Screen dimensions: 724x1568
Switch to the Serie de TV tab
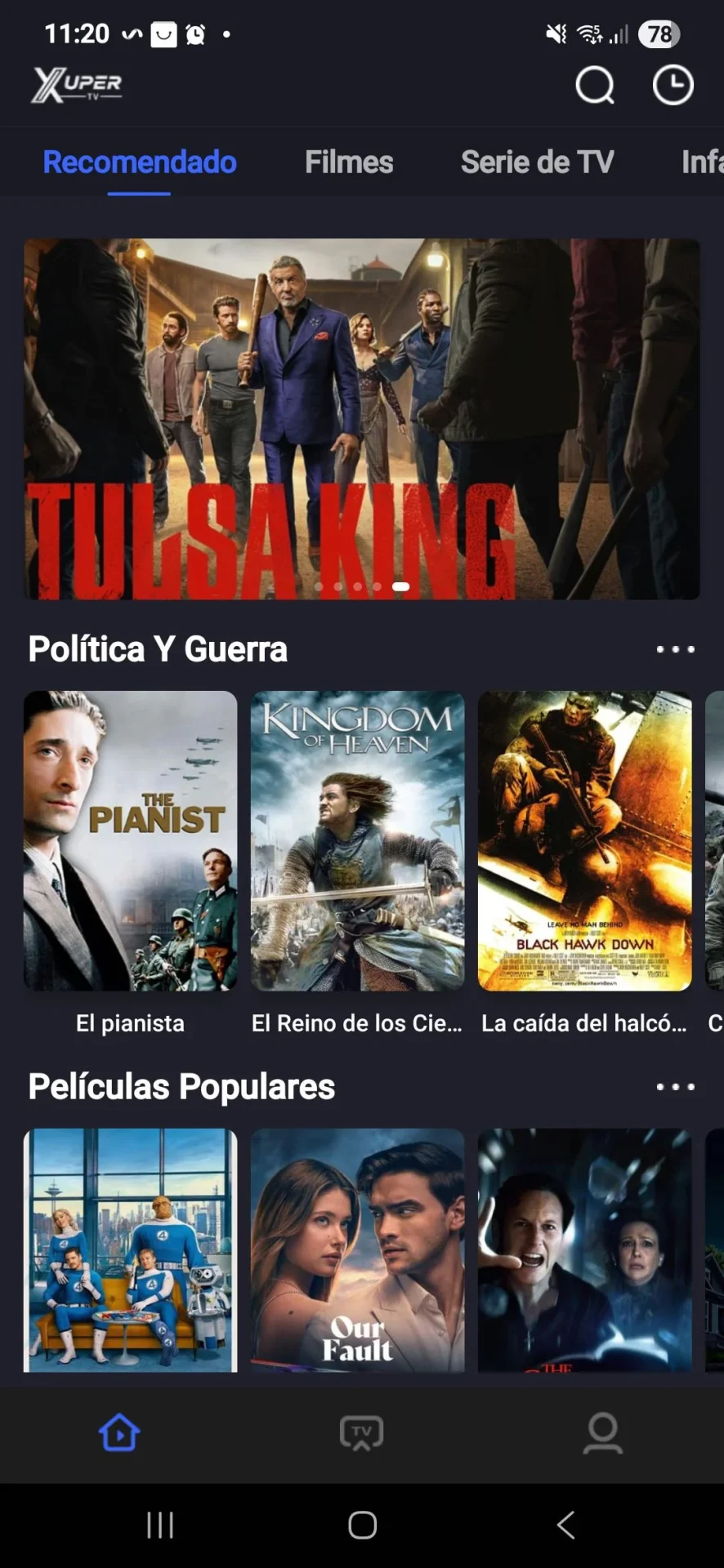[x=537, y=162]
